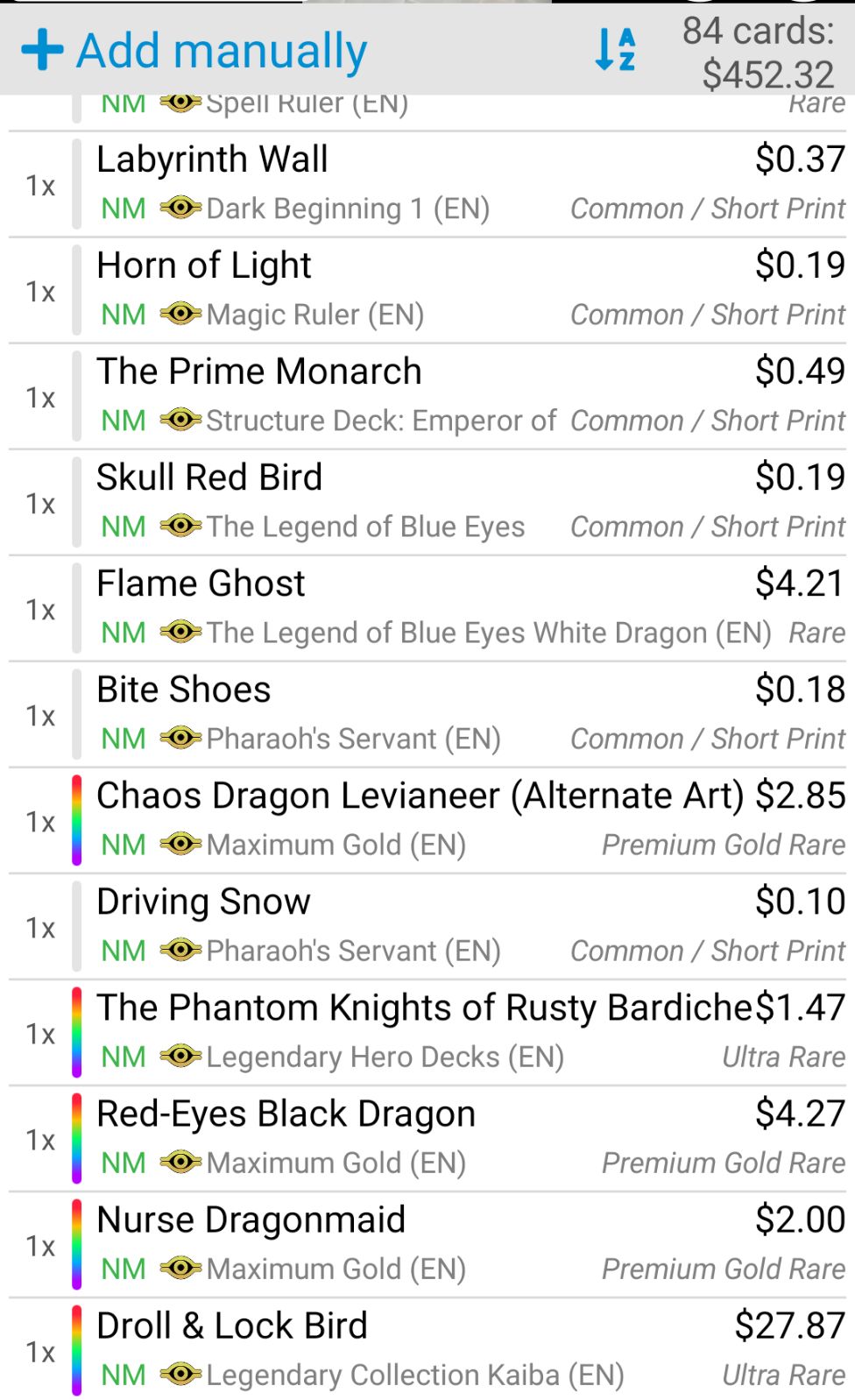View the Red-Eyes Black Dragon card details
The width and height of the screenshot is (855, 1400).
(x=427, y=1138)
